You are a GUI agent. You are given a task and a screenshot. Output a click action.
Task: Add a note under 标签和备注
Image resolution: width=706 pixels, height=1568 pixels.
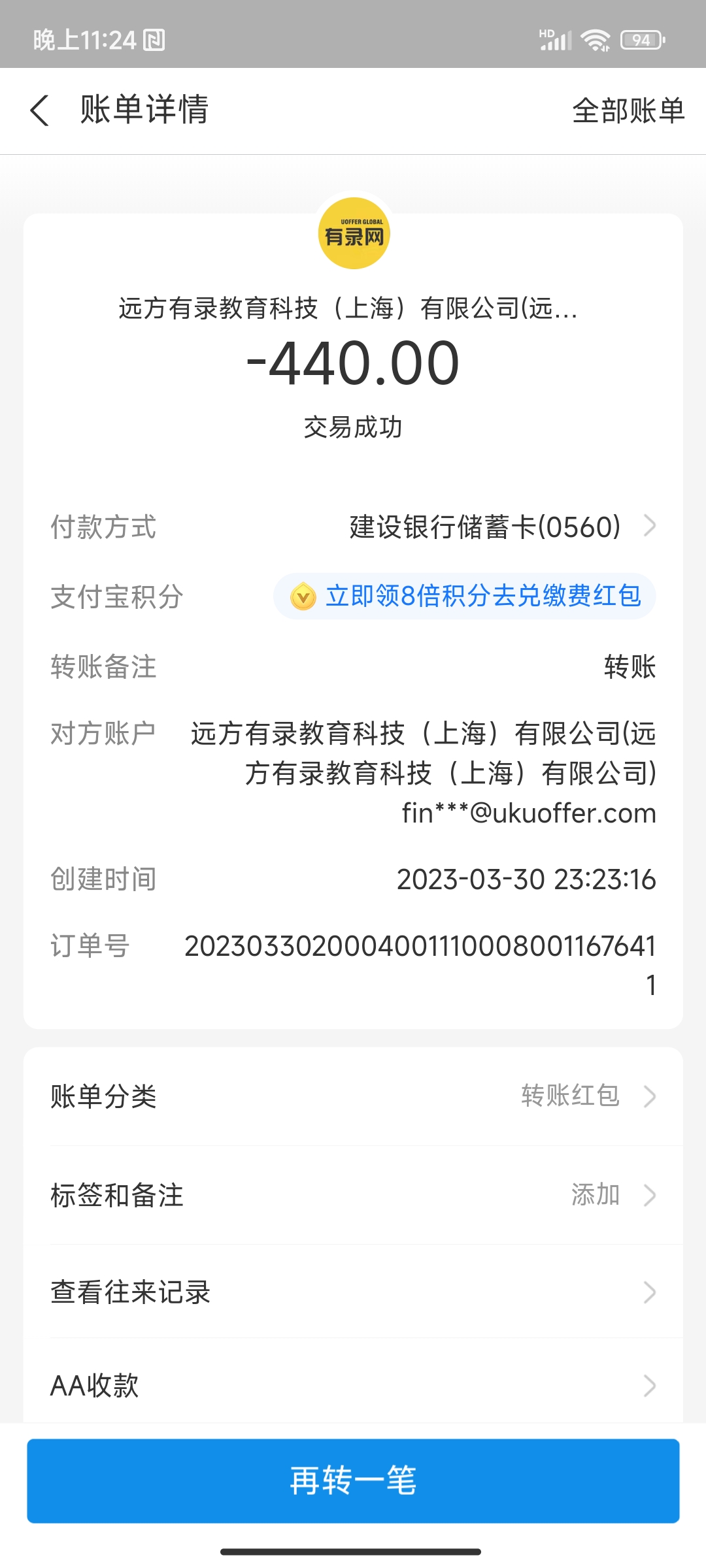click(x=353, y=1195)
